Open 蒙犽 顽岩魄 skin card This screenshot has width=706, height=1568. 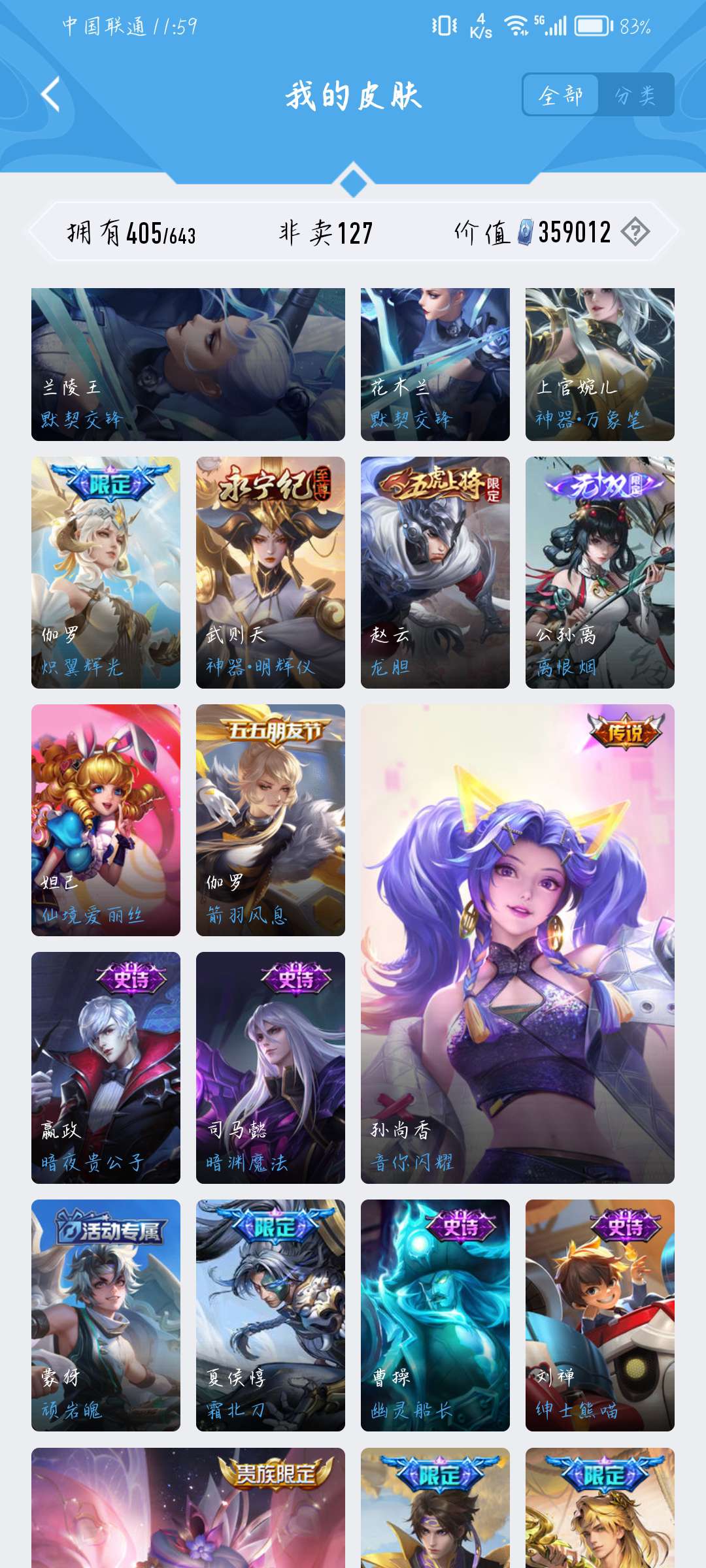tap(106, 1316)
